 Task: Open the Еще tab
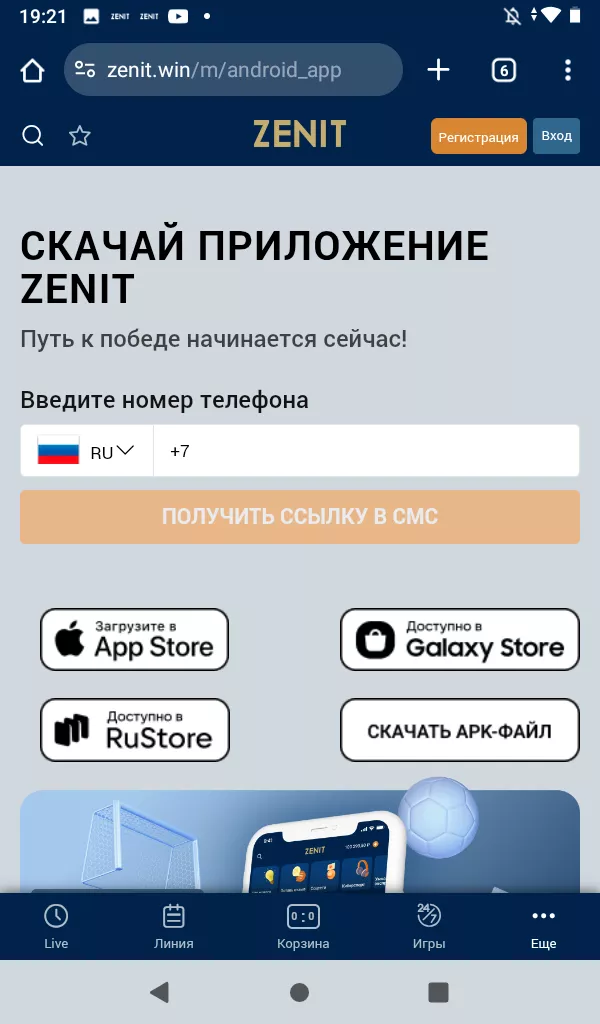[543, 926]
